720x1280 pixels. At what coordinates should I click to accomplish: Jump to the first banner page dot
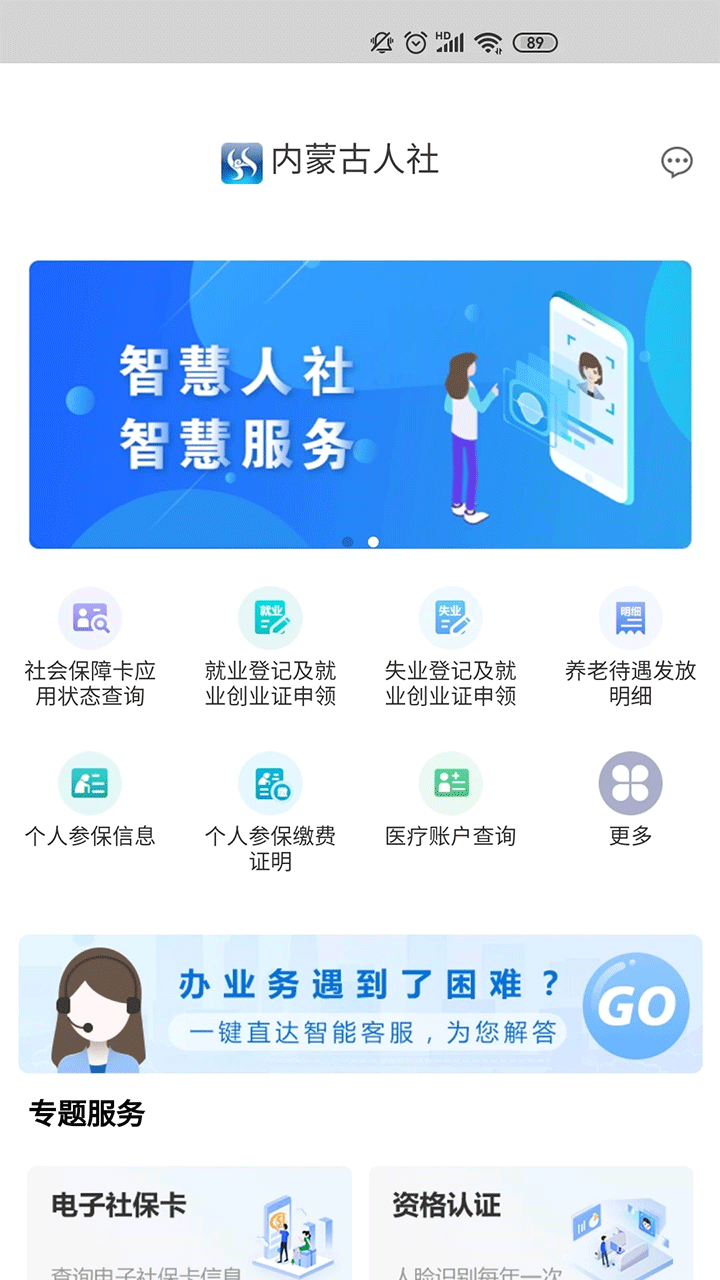click(x=348, y=542)
